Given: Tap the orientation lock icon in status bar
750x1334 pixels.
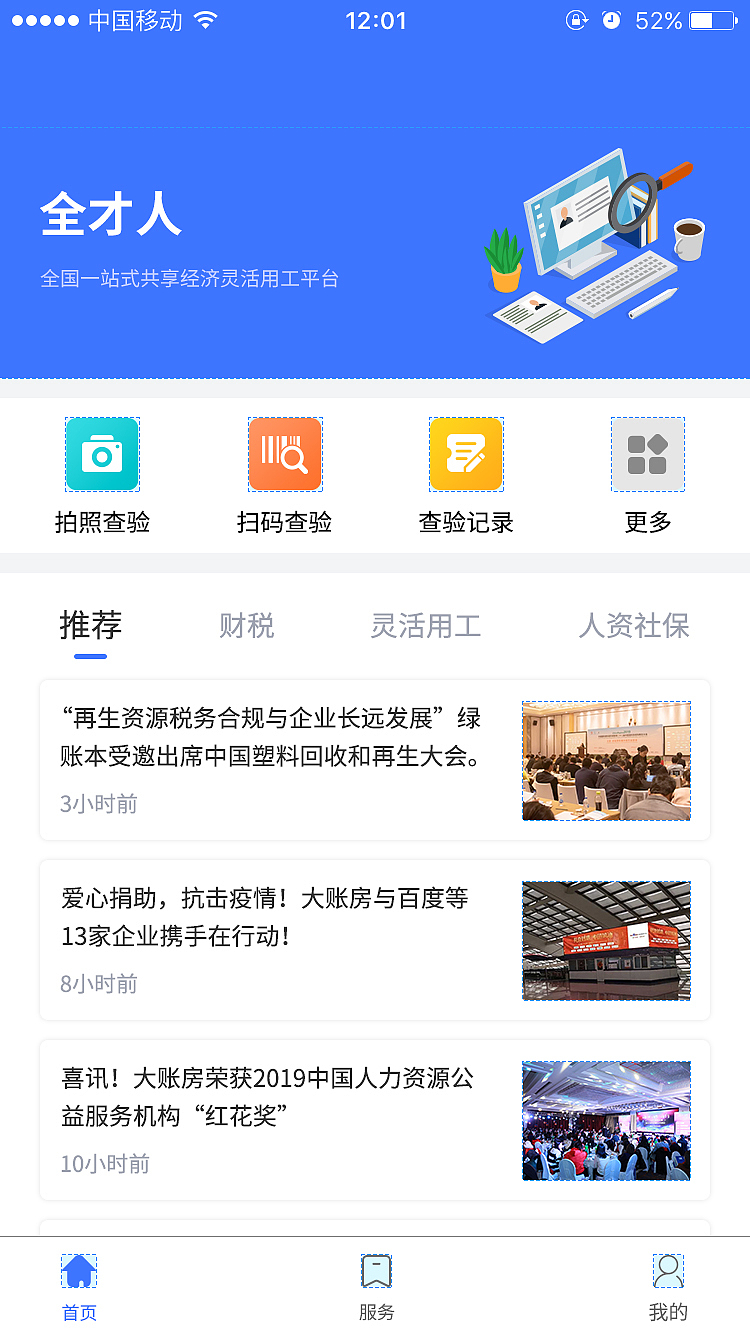Looking at the screenshot, I should [576, 19].
